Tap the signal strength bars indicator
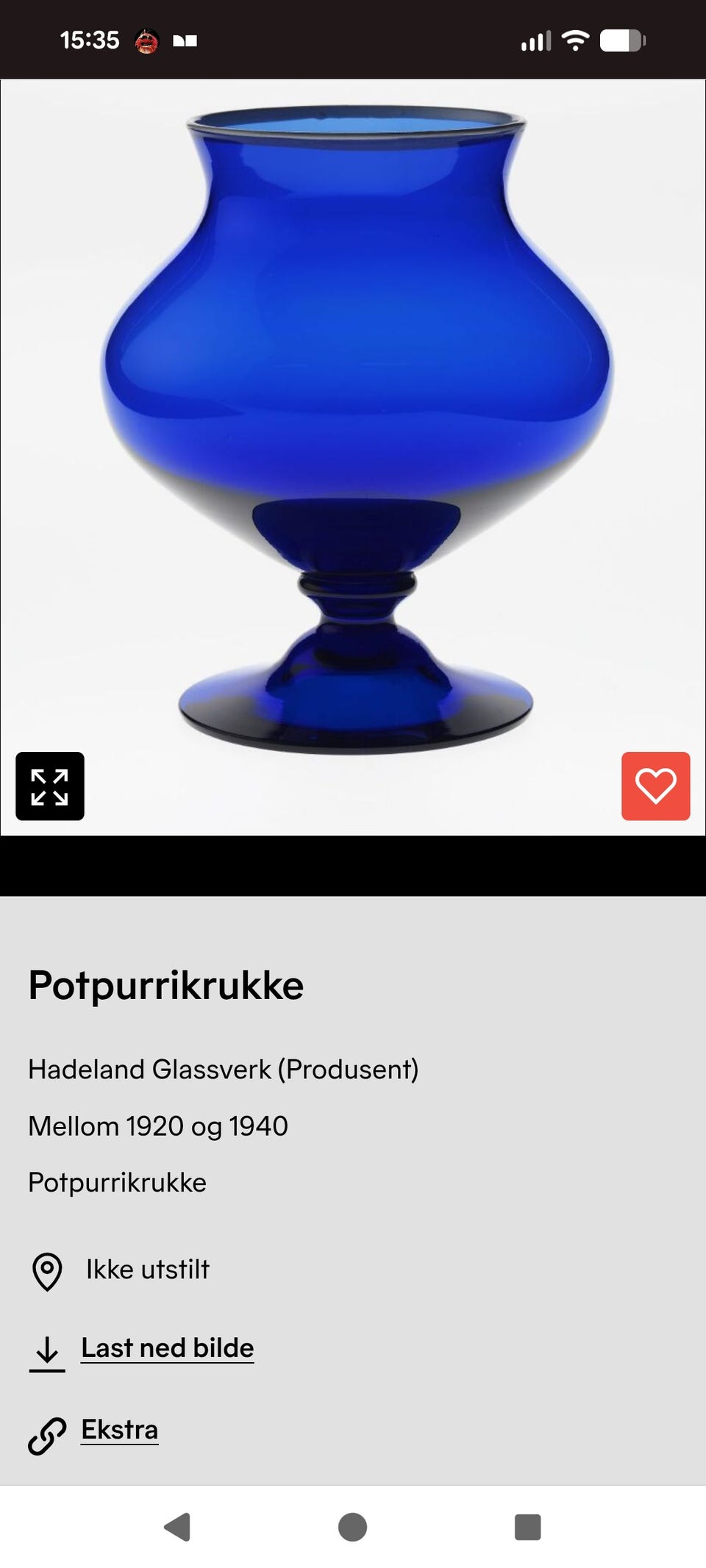This screenshot has height=1568, width=706. 537,41
